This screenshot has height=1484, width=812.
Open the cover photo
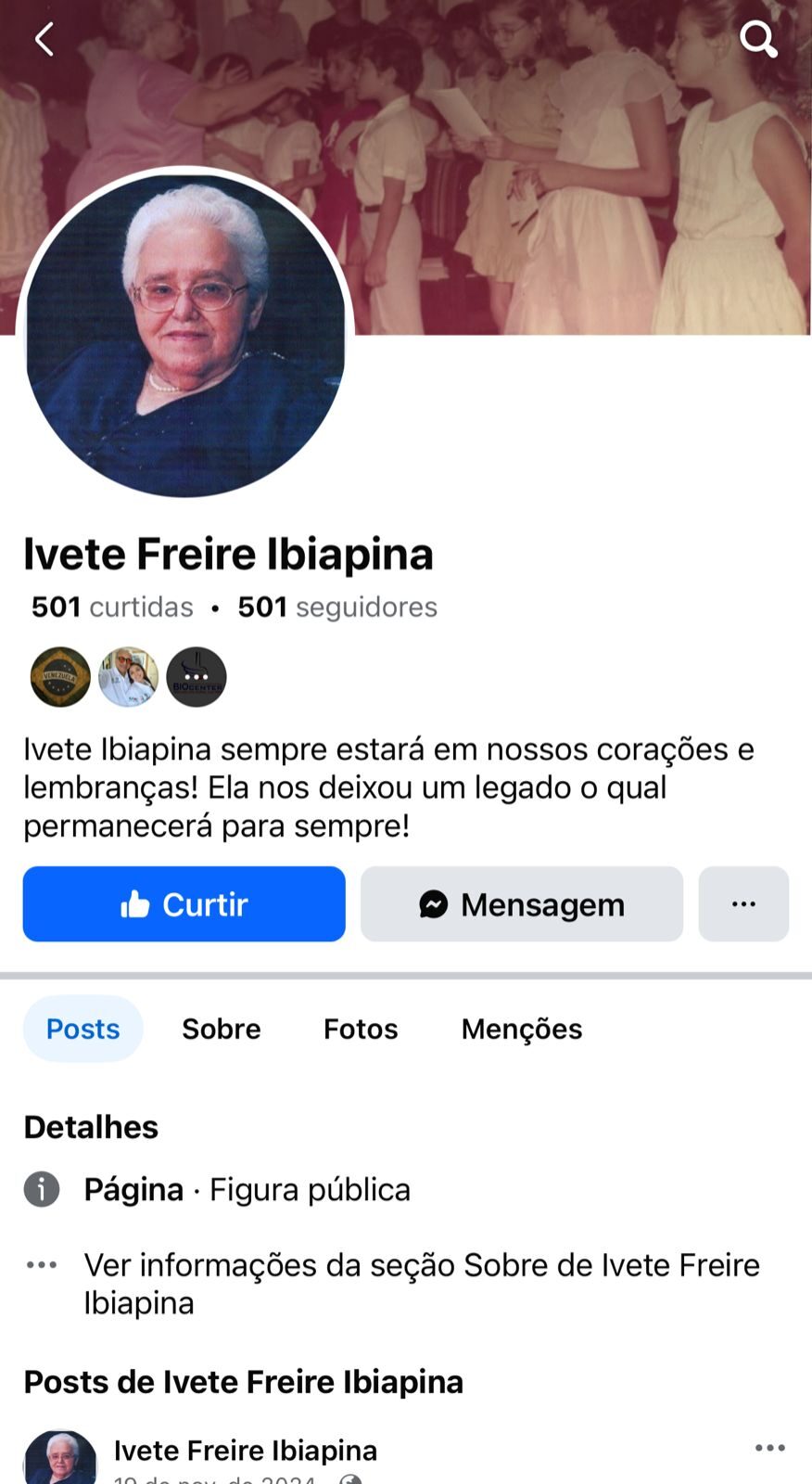pos(575,167)
